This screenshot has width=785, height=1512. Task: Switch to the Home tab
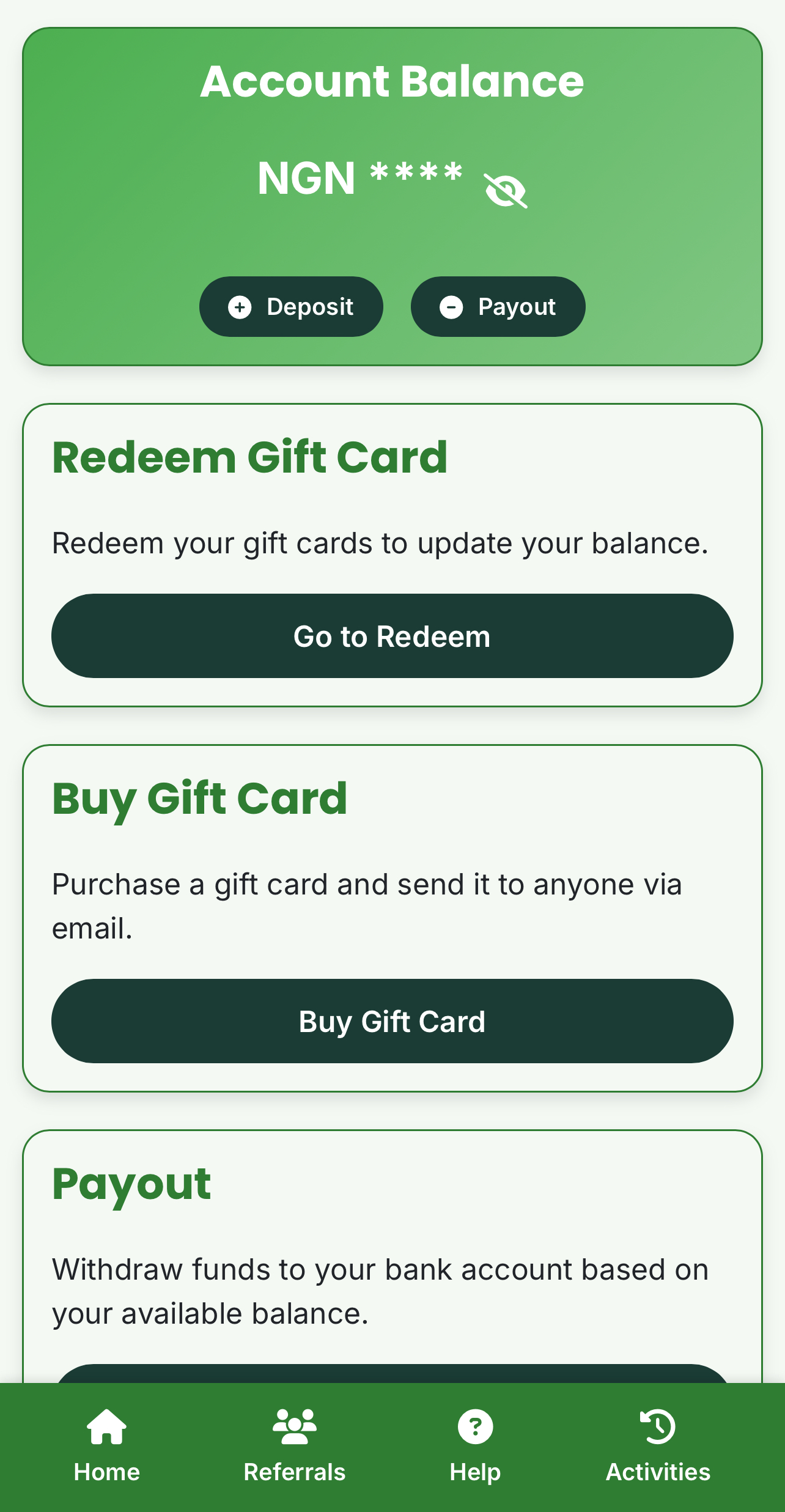[x=107, y=1447]
